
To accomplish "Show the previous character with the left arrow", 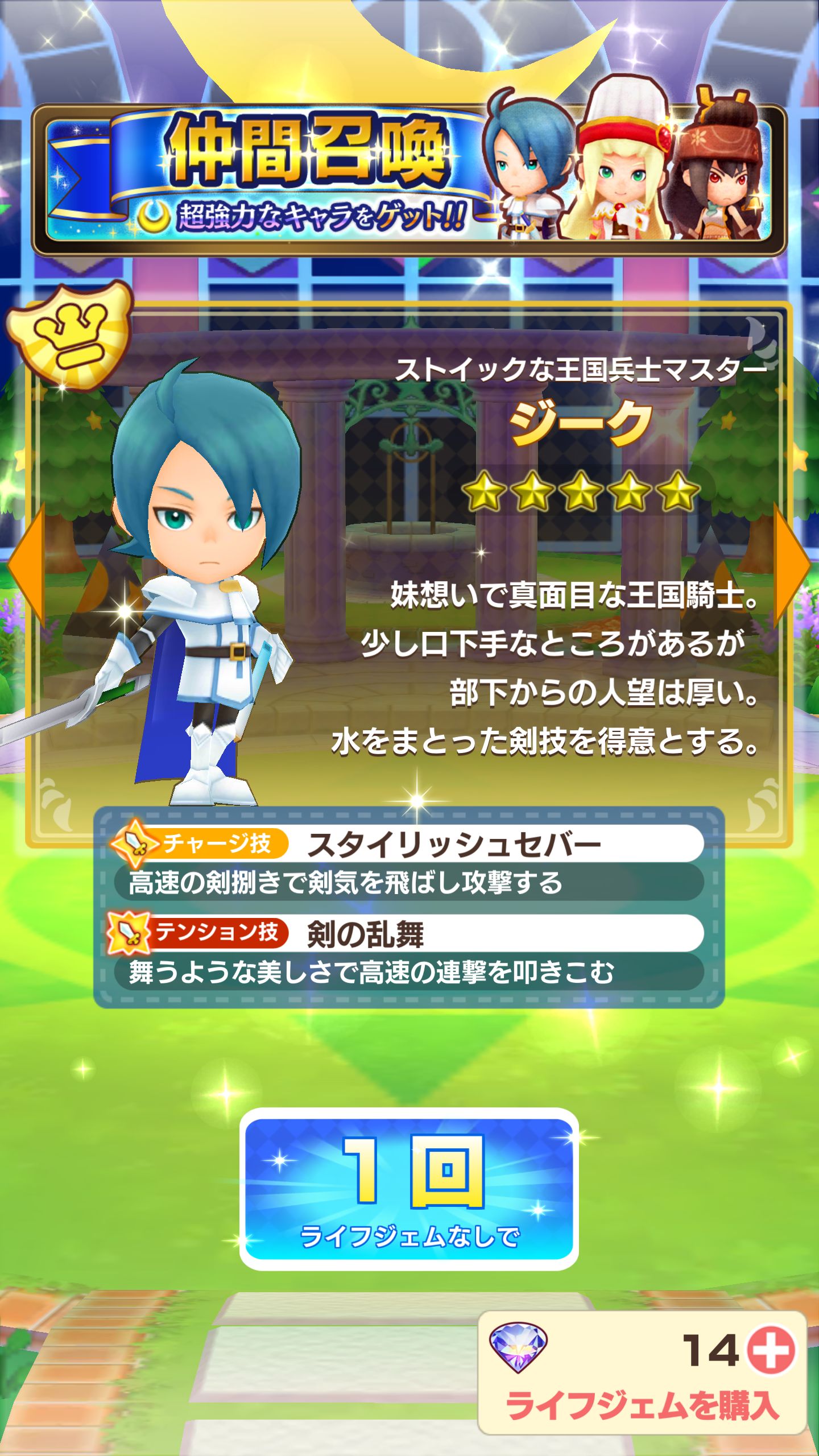I will coord(27,564).
